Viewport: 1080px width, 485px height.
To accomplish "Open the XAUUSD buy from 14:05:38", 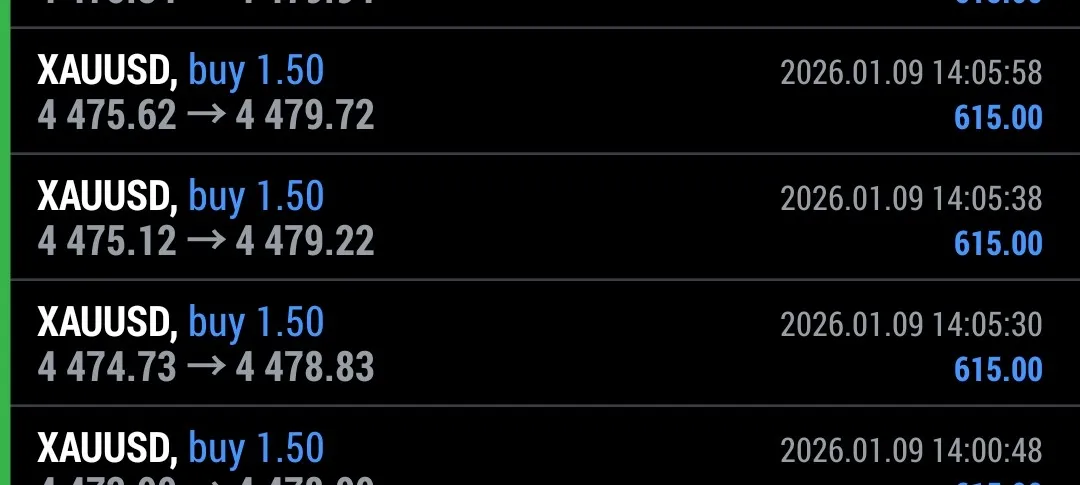I will tap(540, 218).
